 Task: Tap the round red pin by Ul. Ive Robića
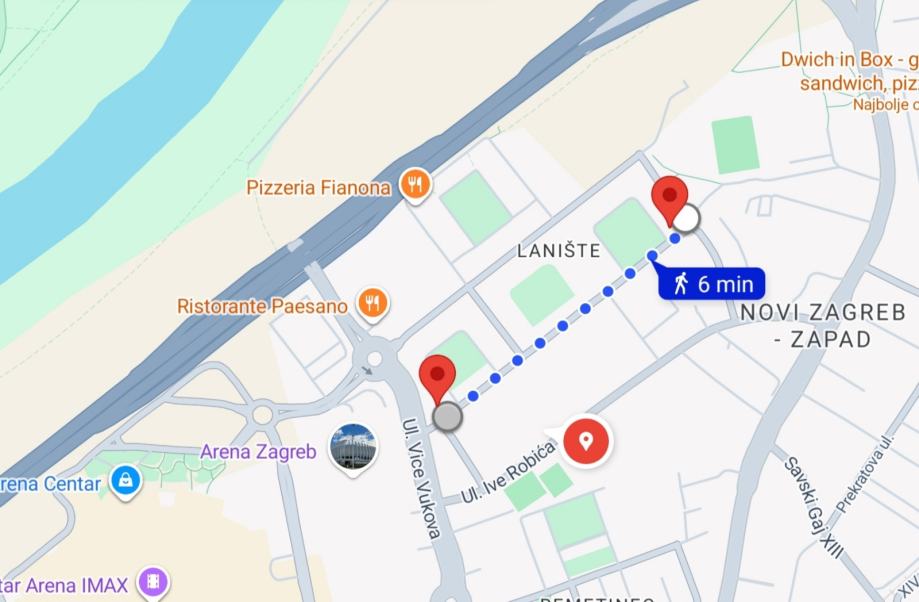585,441
